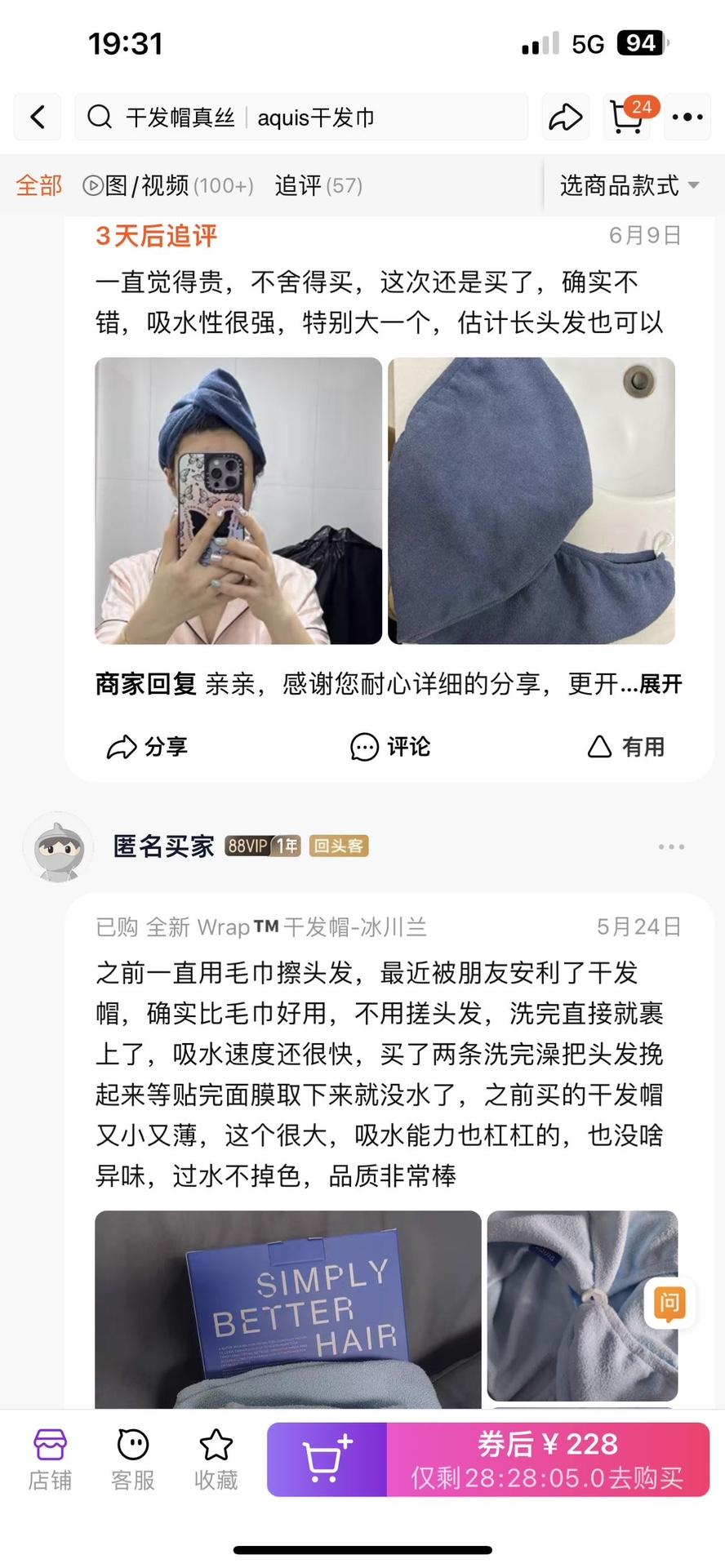
Task: Open the orange 问 floating button
Action: point(669,1302)
